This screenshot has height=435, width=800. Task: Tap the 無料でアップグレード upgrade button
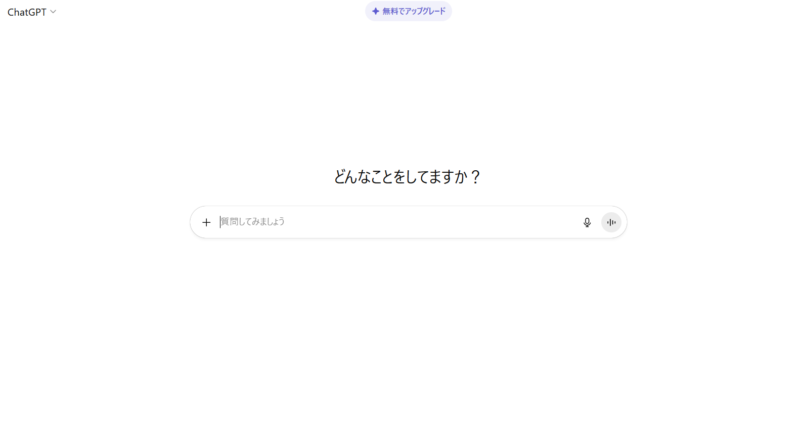(408, 11)
